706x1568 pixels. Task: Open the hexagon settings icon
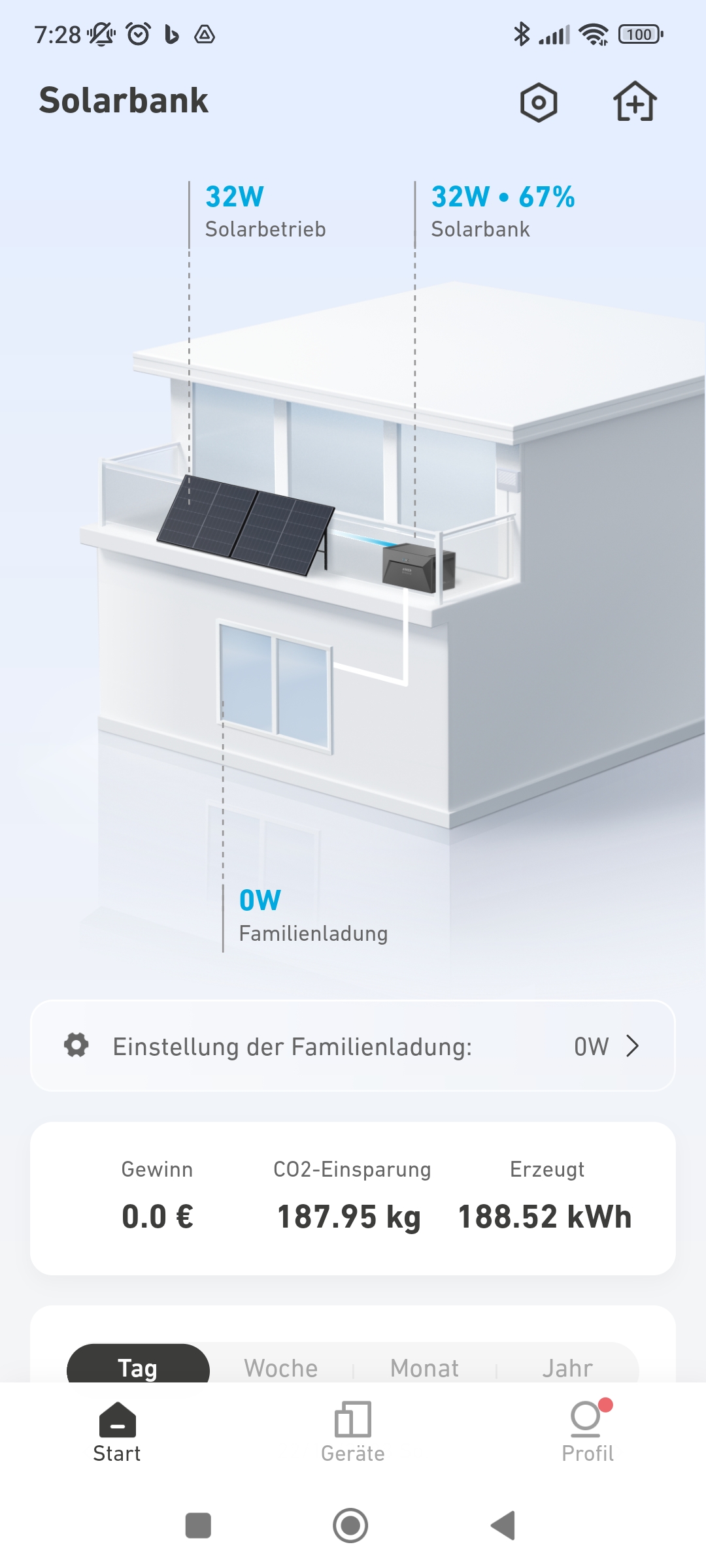[x=539, y=103]
